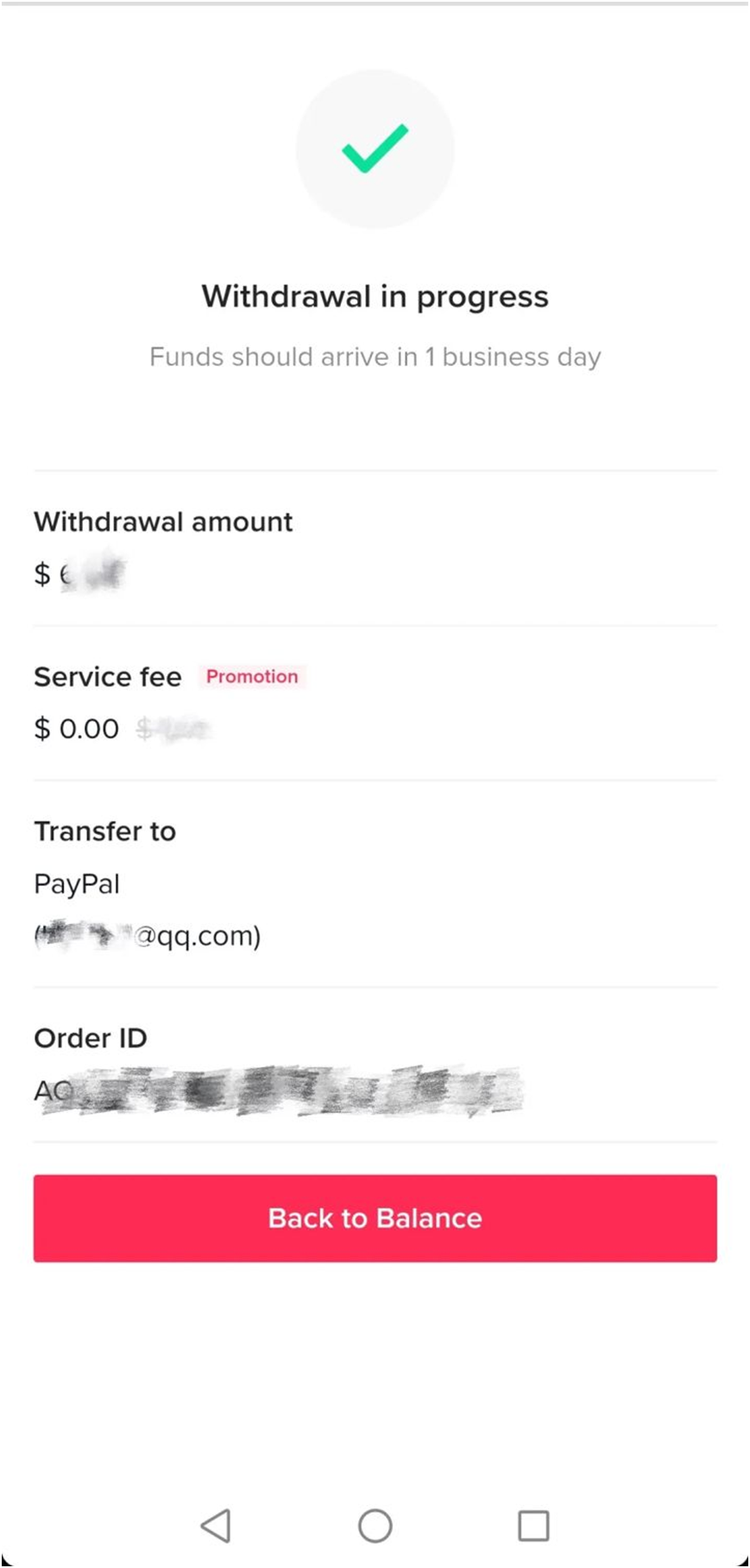Open the recent apps view
The width and height of the screenshot is (750, 1568).
[x=533, y=1526]
